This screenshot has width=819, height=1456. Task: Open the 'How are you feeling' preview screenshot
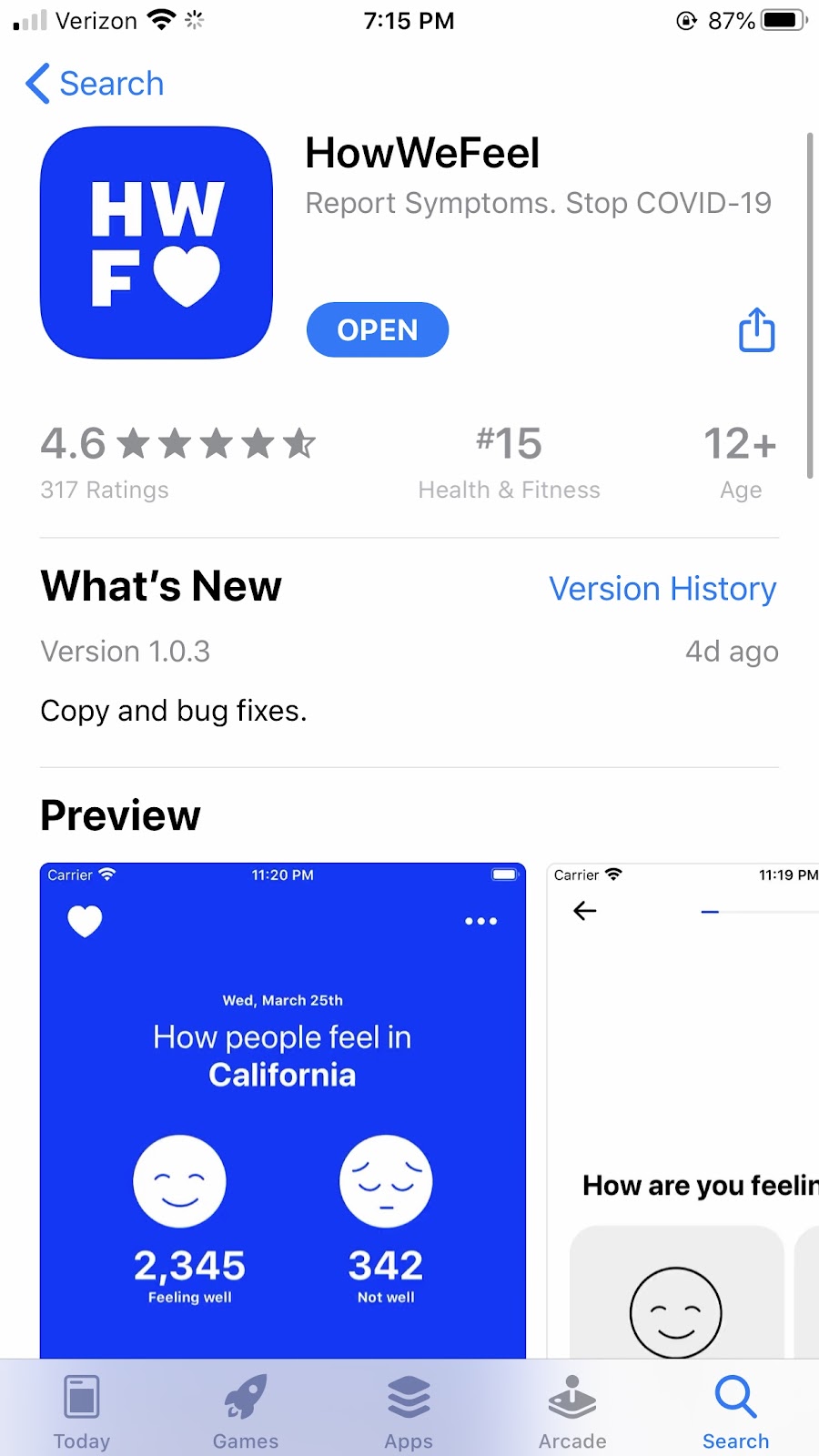pyautogui.click(x=682, y=1110)
